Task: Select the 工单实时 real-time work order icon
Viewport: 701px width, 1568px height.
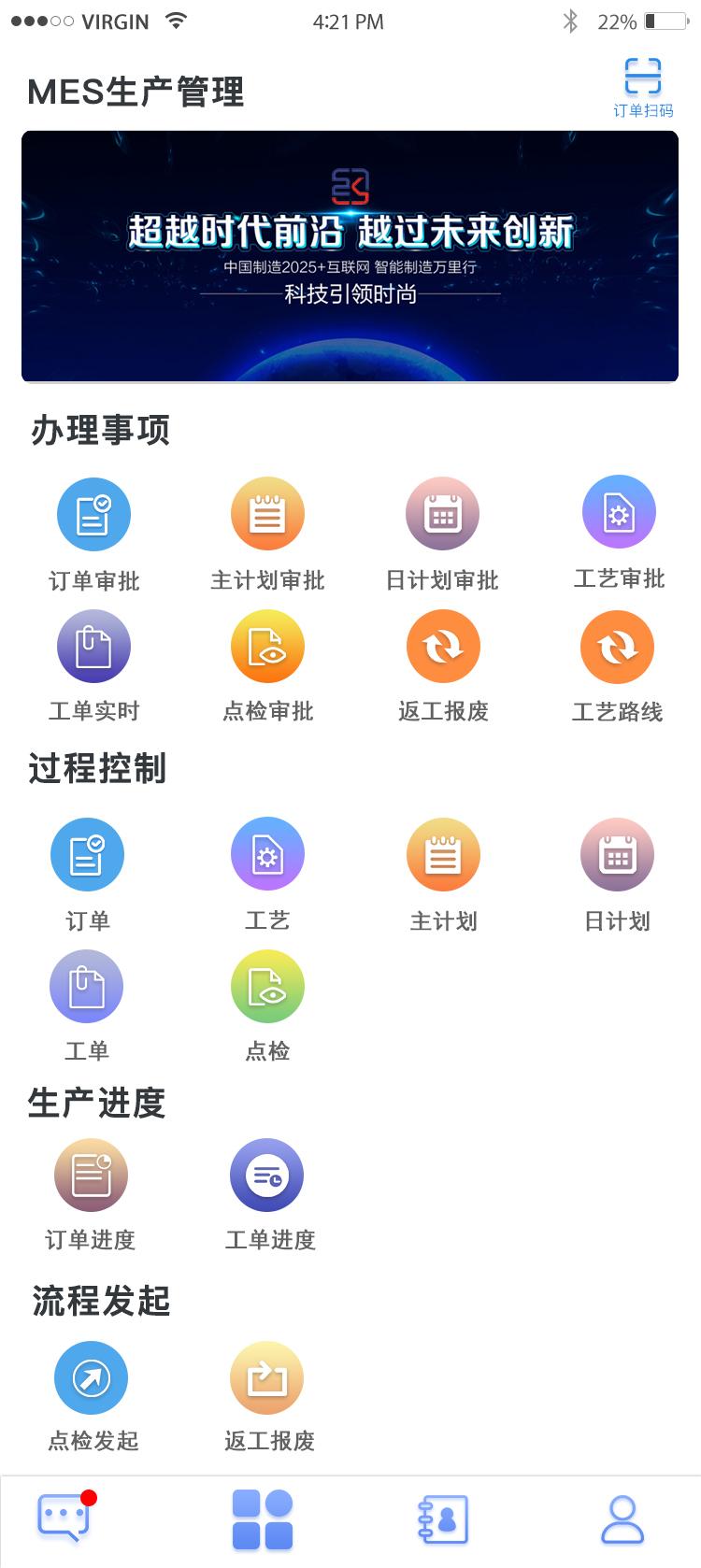Action: 93,646
